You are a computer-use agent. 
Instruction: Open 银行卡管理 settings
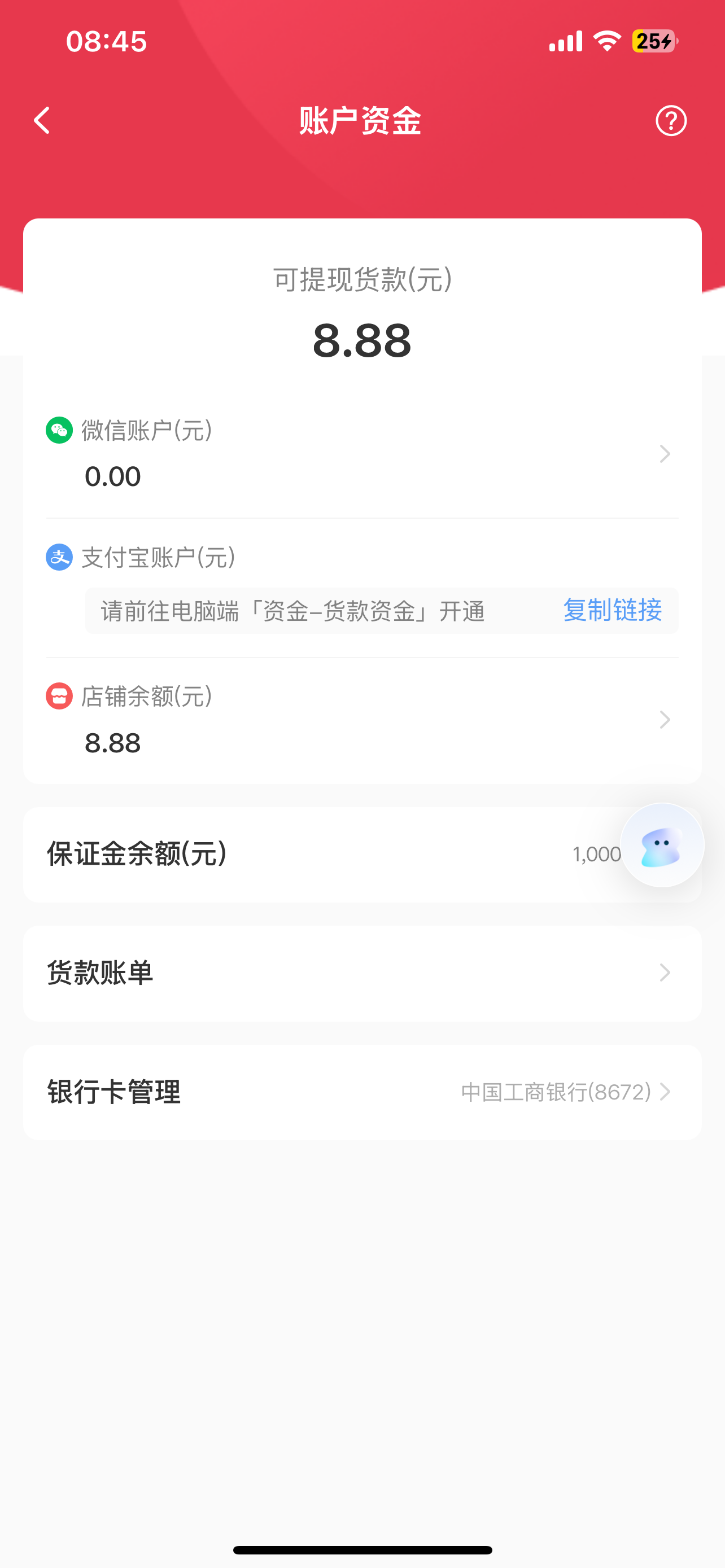tap(361, 1092)
